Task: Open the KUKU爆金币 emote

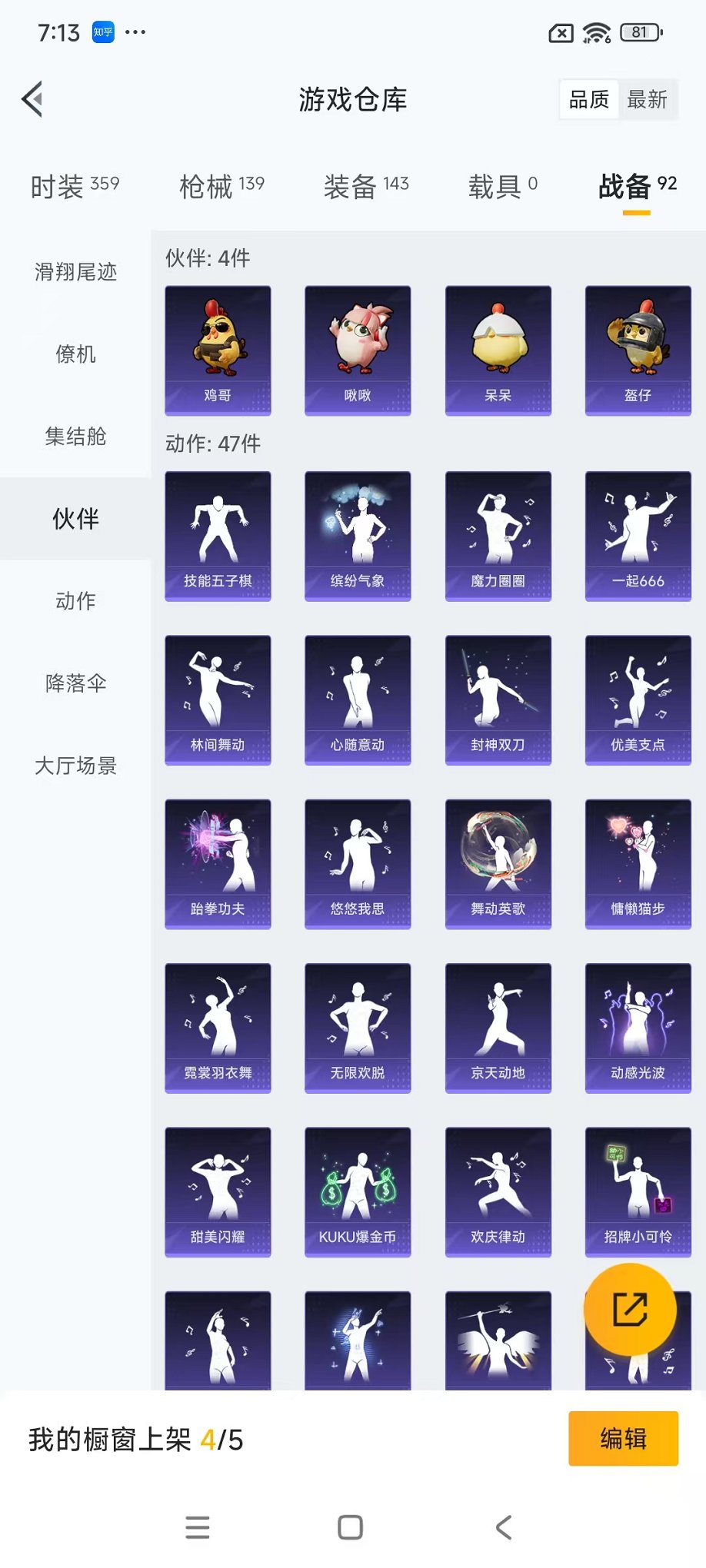Action: [358, 1191]
